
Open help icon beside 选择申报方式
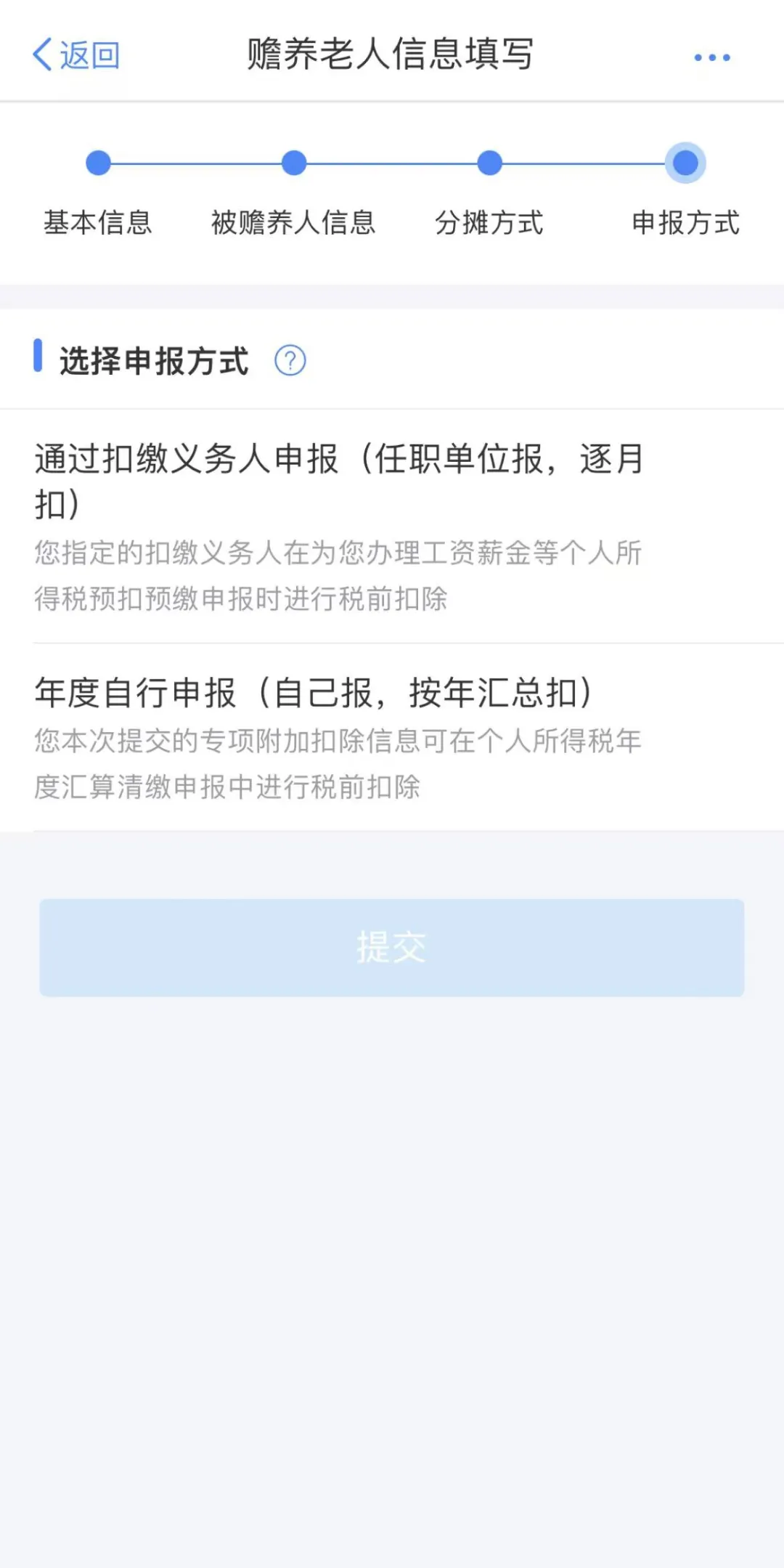[290, 360]
